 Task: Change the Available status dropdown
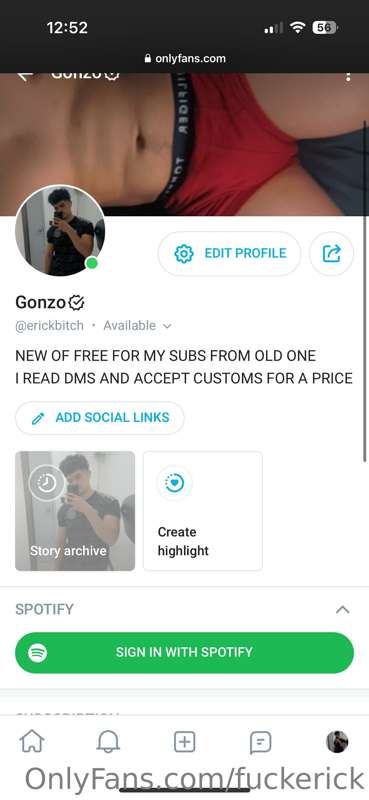(x=137, y=326)
